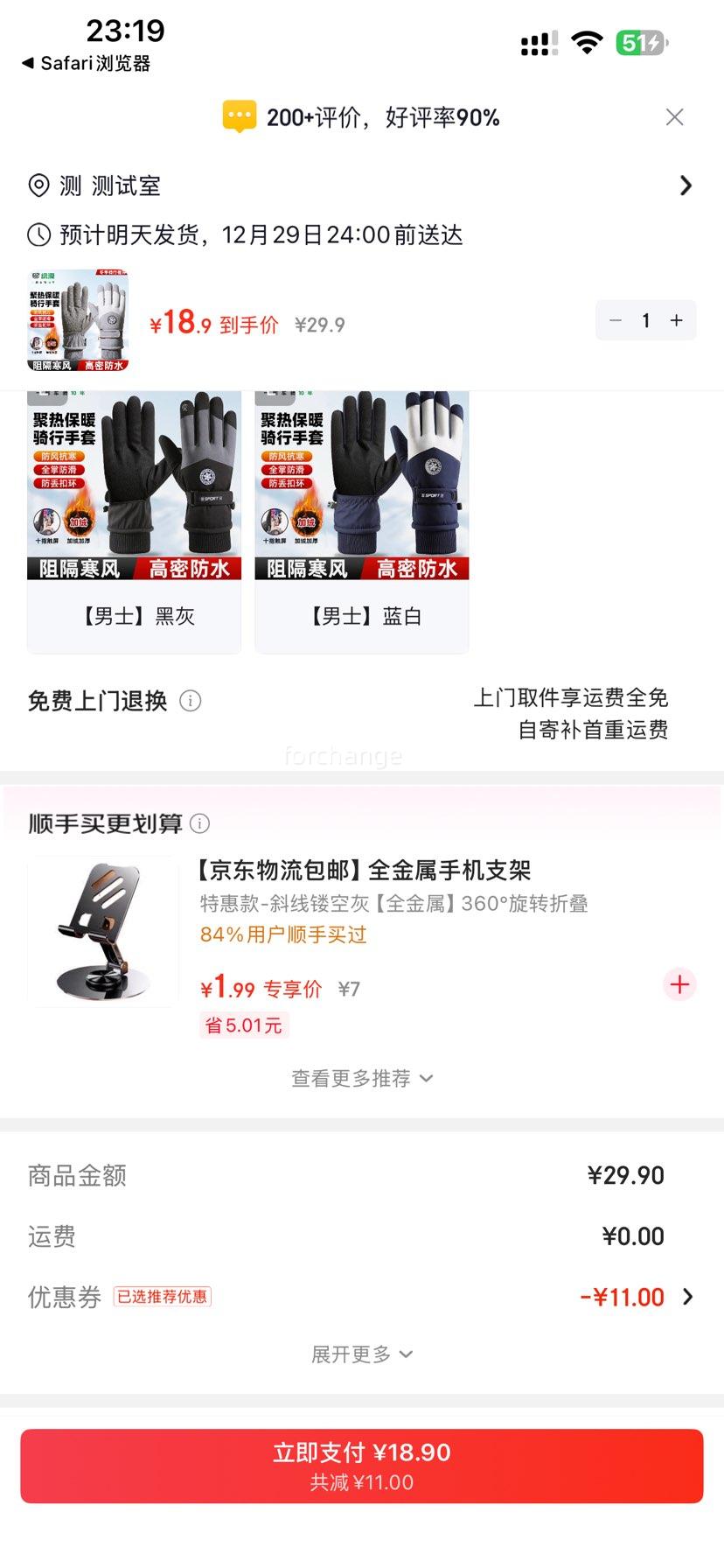
Task: Expand the 展开更多 price details
Action: [x=362, y=1354]
